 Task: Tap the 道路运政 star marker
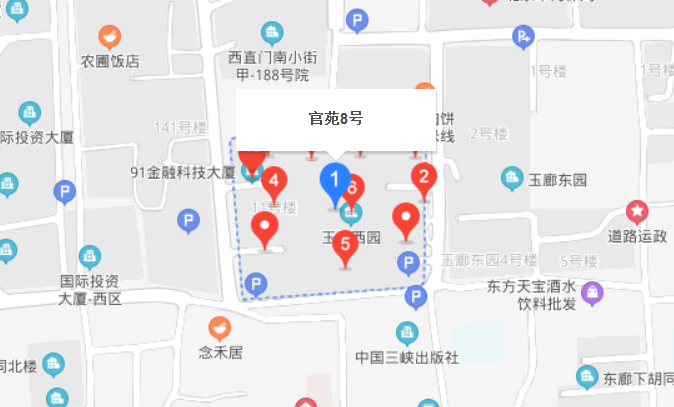[x=637, y=212]
